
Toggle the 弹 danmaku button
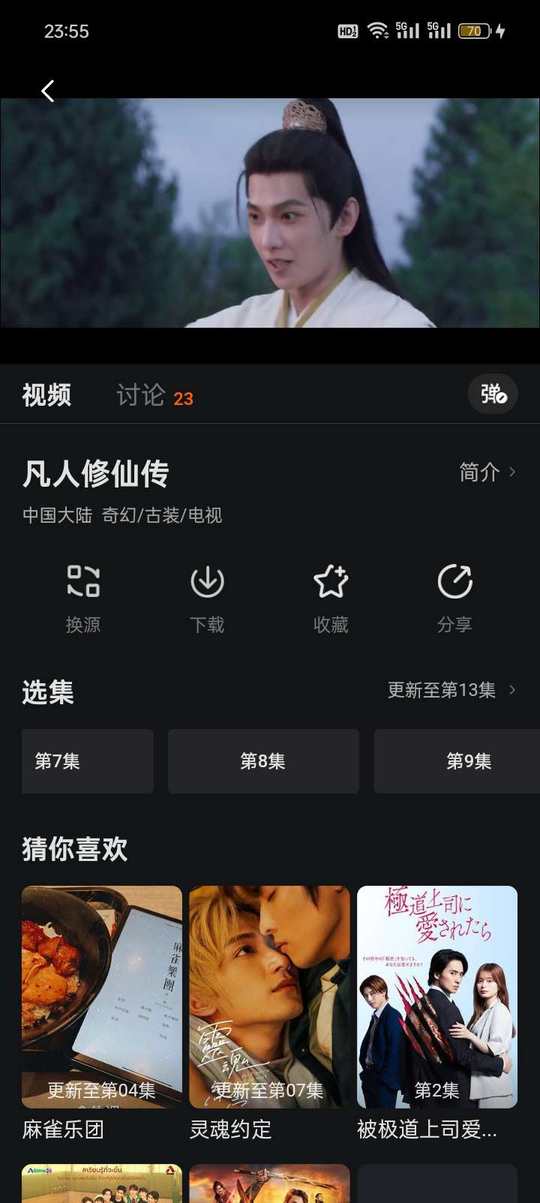tap(493, 394)
